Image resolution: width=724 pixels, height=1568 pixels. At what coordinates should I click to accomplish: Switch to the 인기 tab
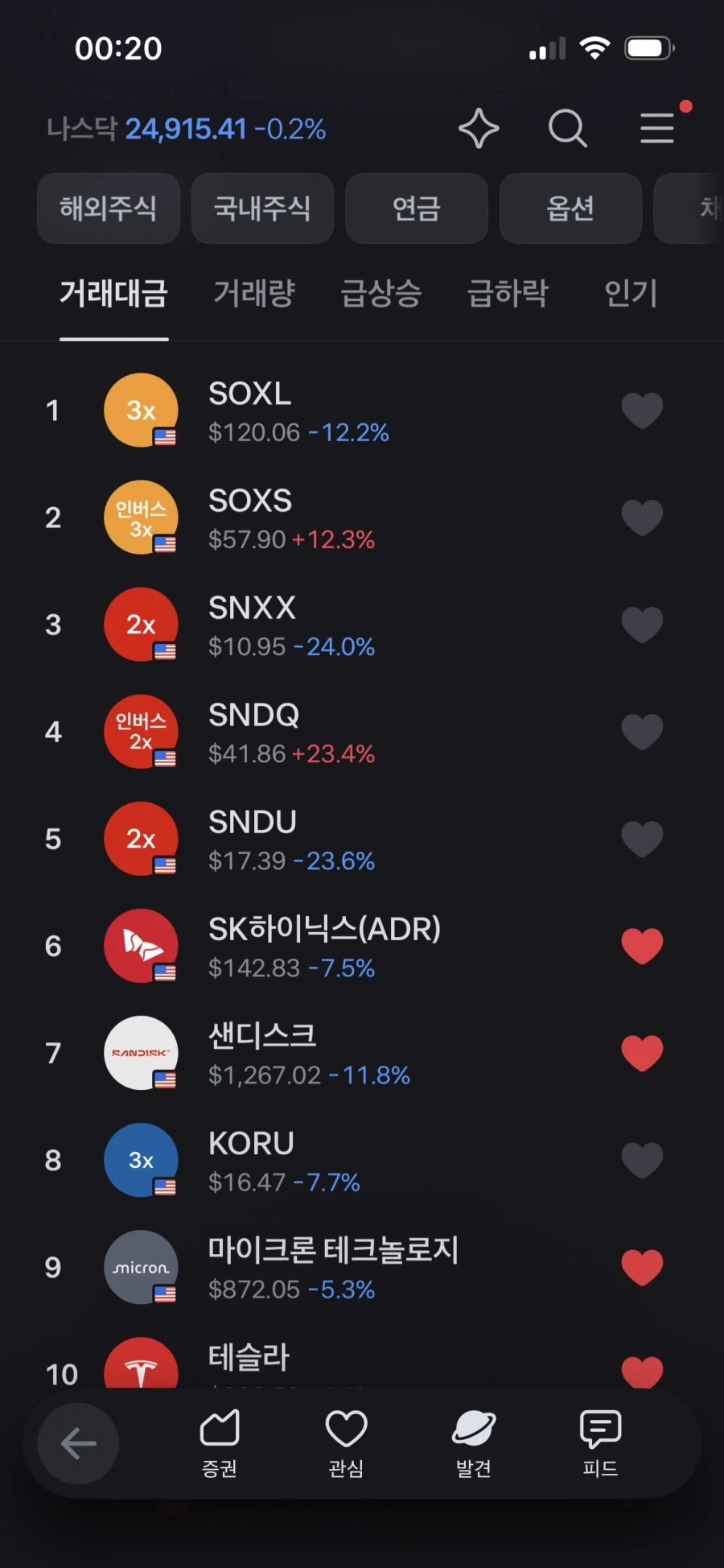631,293
